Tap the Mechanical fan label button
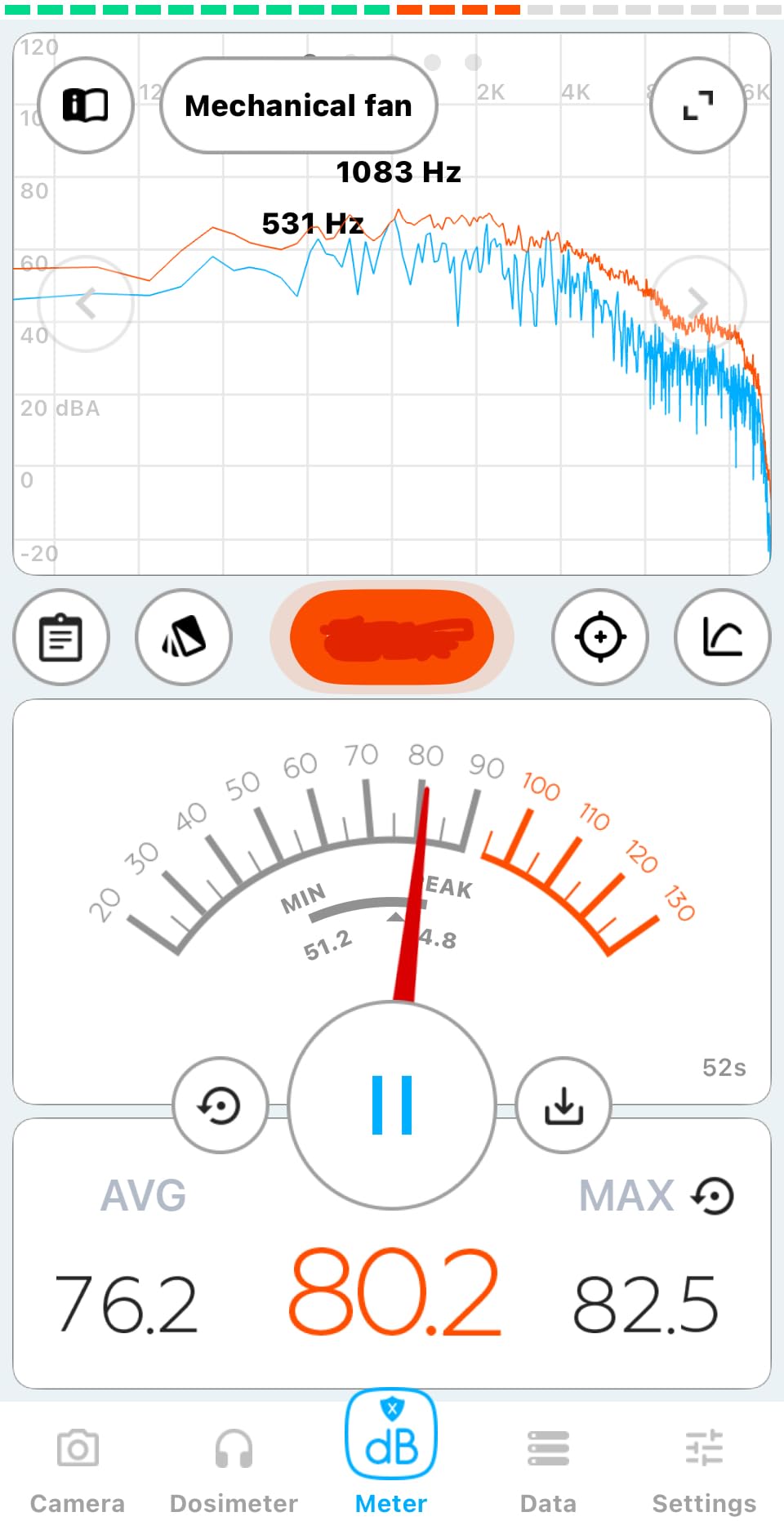Screen dimensions: 784x1539 (x=299, y=105)
